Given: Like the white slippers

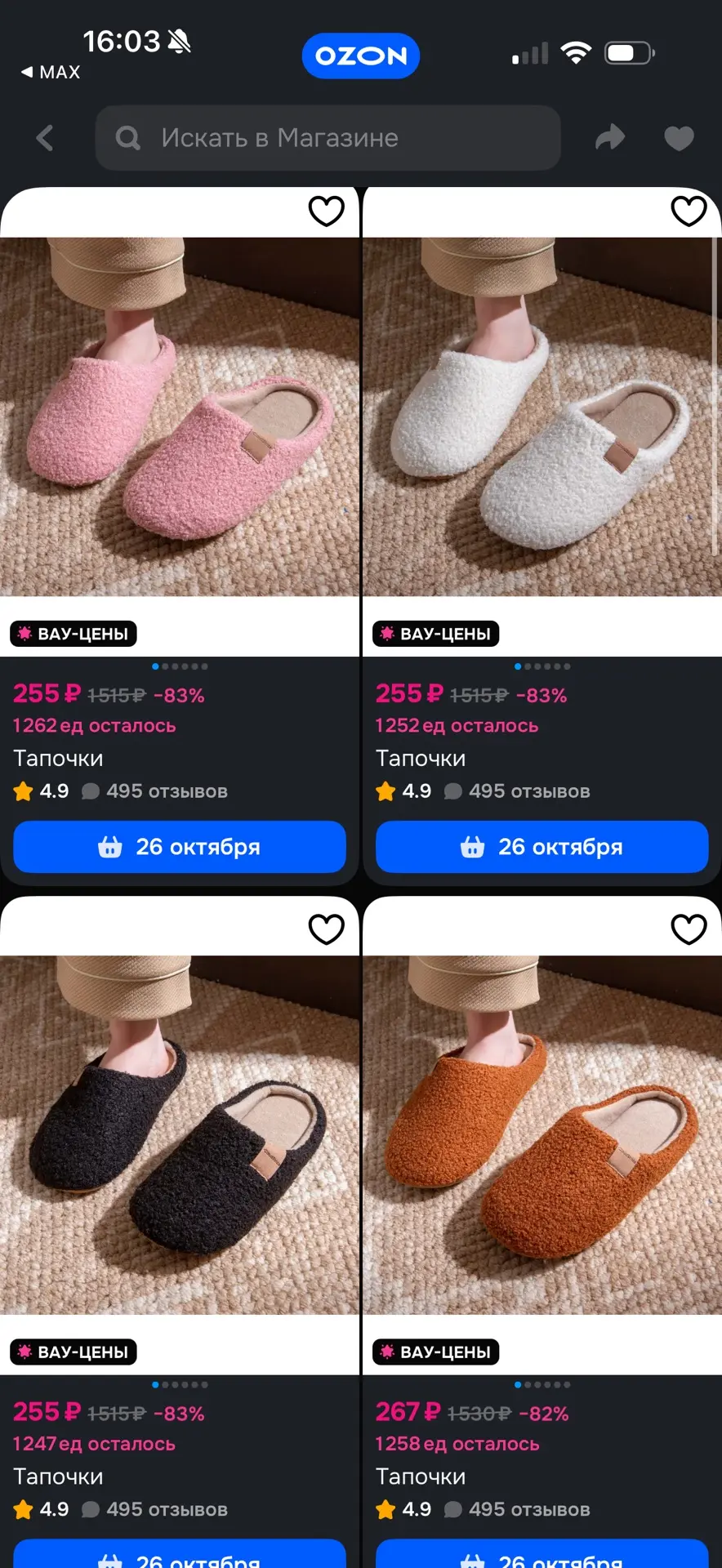Looking at the screenshot, I should pyautogui.click(x=689, y=211).
